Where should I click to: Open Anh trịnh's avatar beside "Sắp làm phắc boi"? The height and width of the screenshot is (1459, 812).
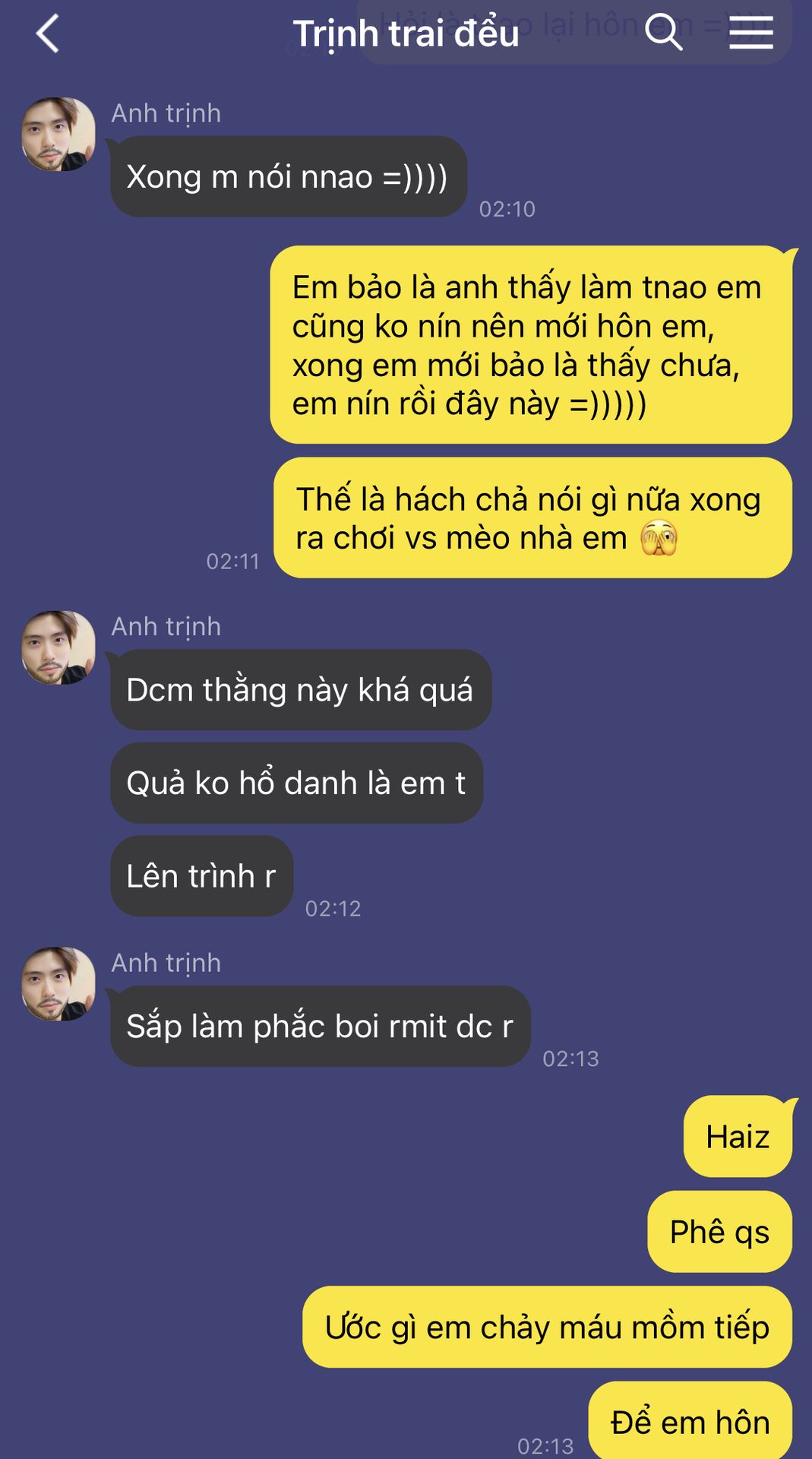tap(58, 983)
